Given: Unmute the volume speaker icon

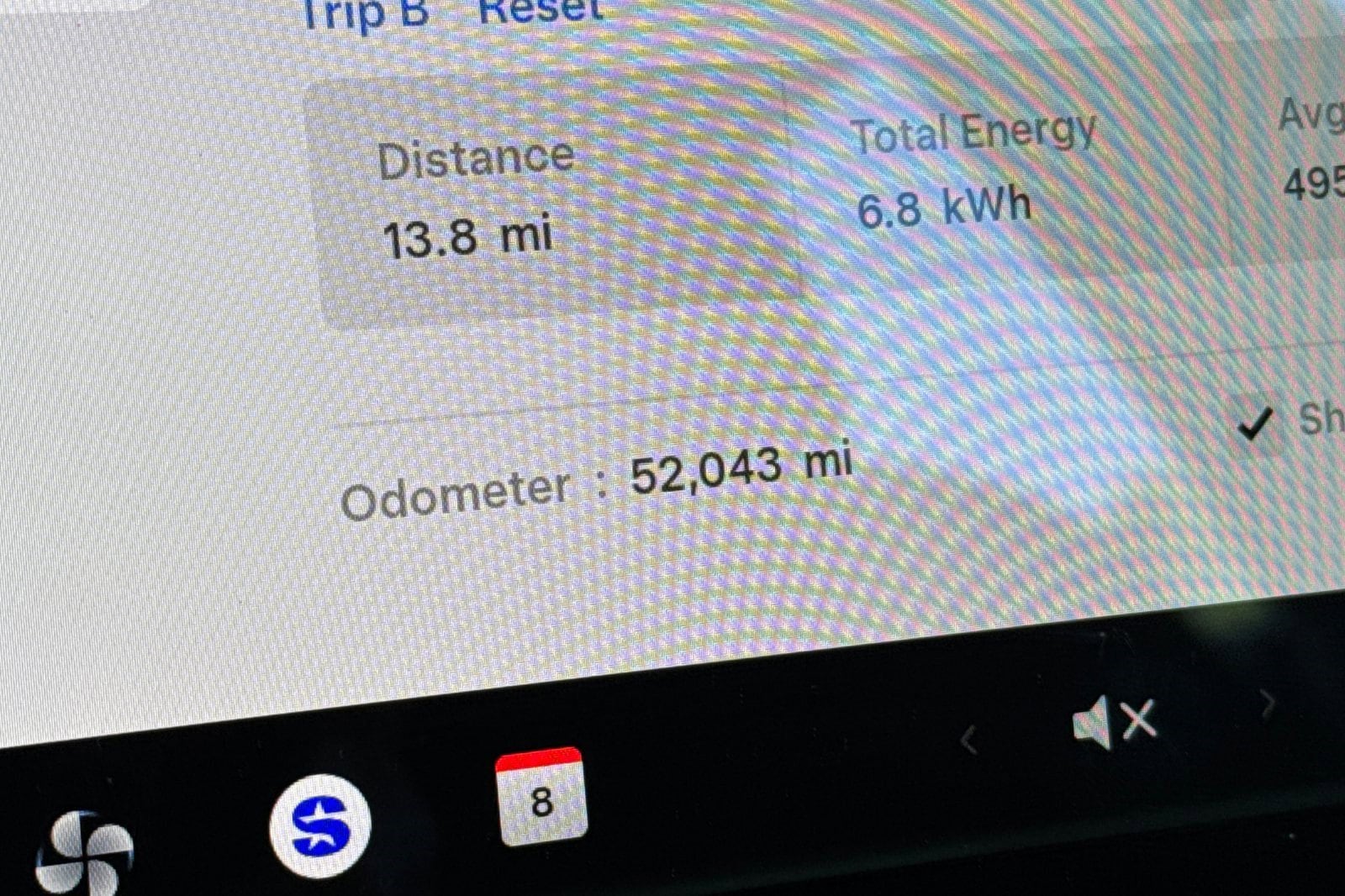Looking at the screenshot, I should coord(1114,723).
